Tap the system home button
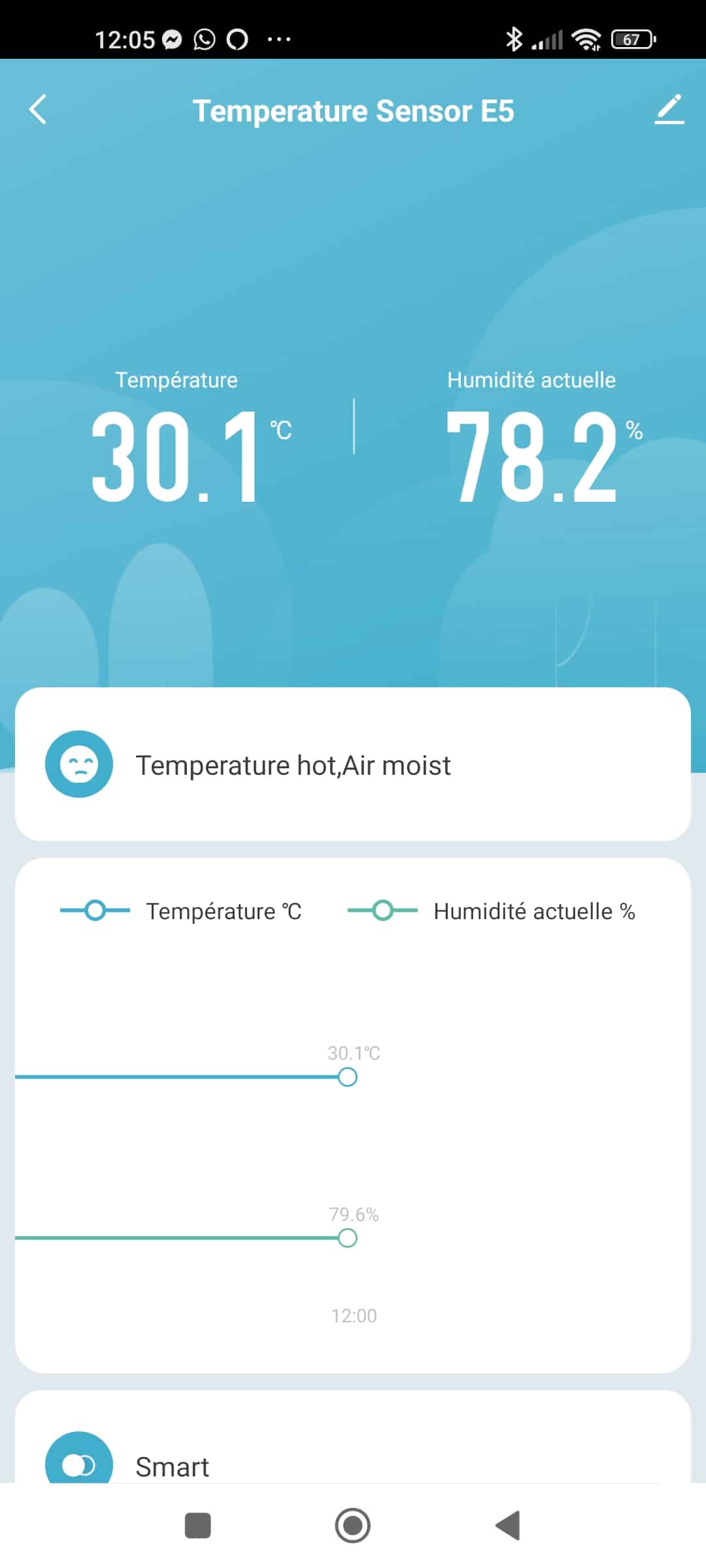This screenshot has width=706, height=1568. point(353,1526)
